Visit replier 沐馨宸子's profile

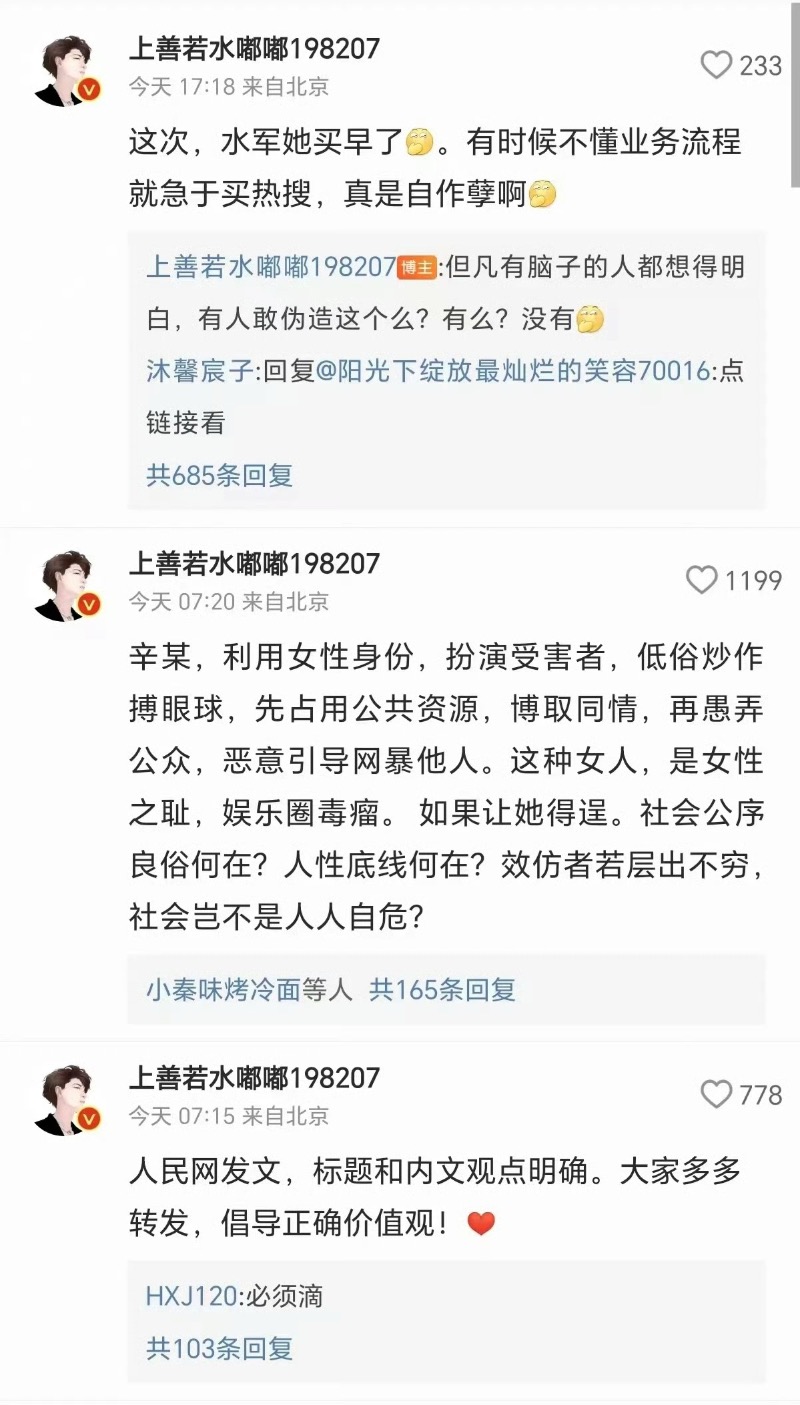point(200,371)
